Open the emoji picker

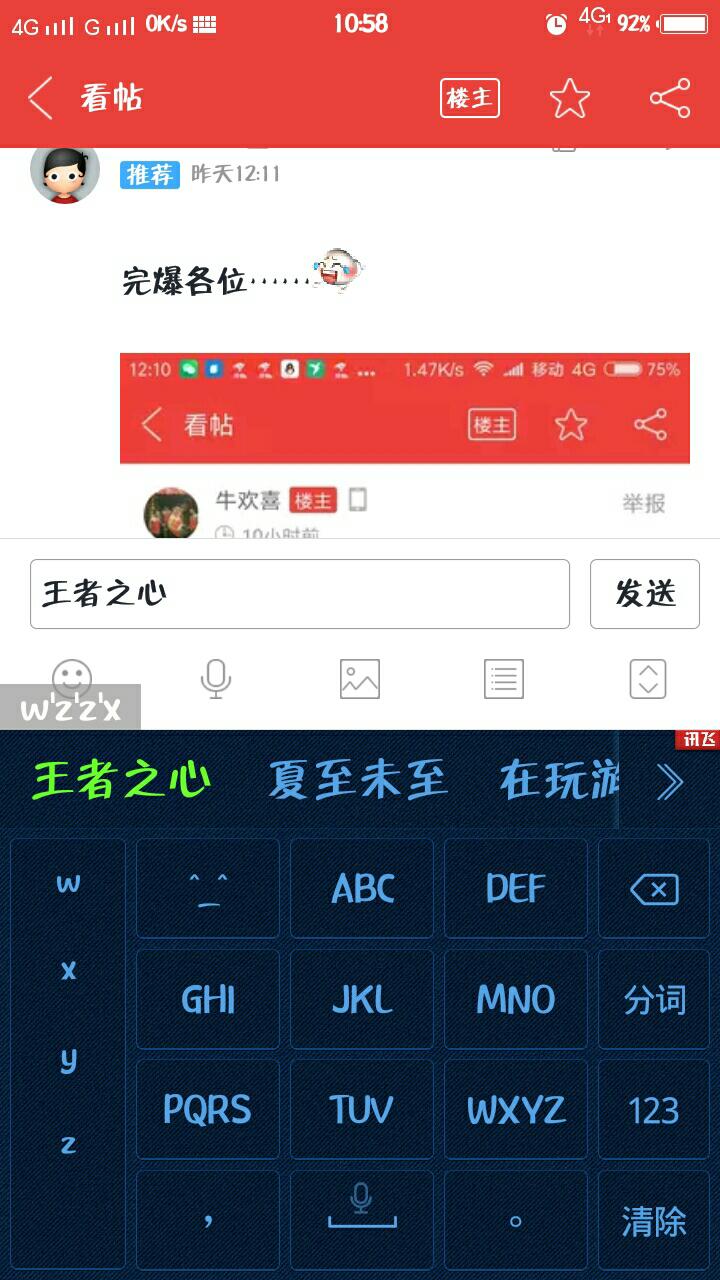tap(72, 679)
